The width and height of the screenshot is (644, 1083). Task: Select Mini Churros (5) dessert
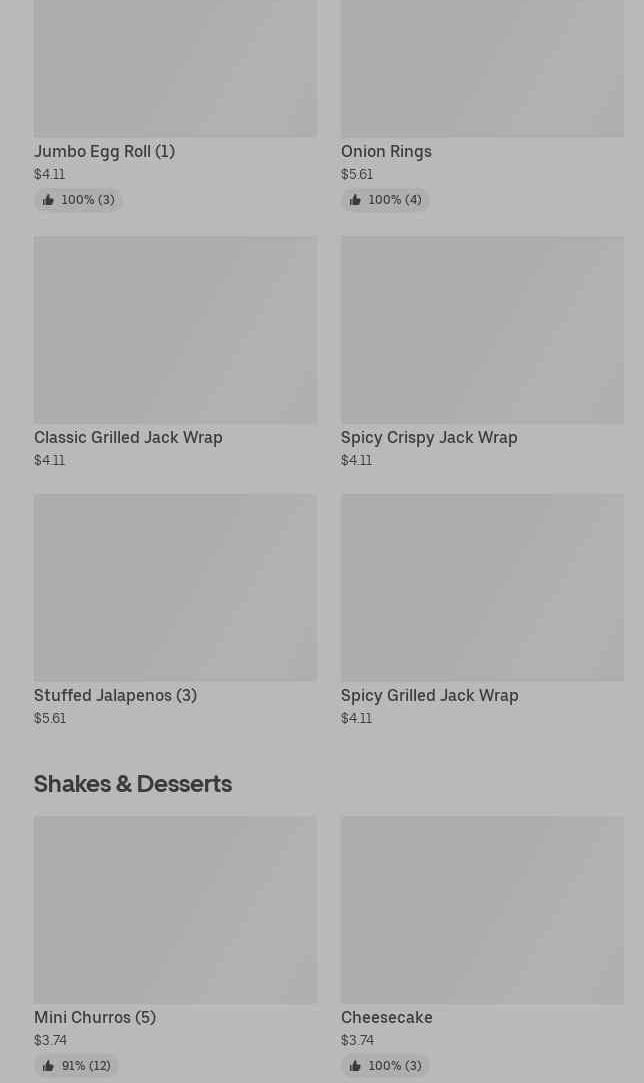[175, 910]
